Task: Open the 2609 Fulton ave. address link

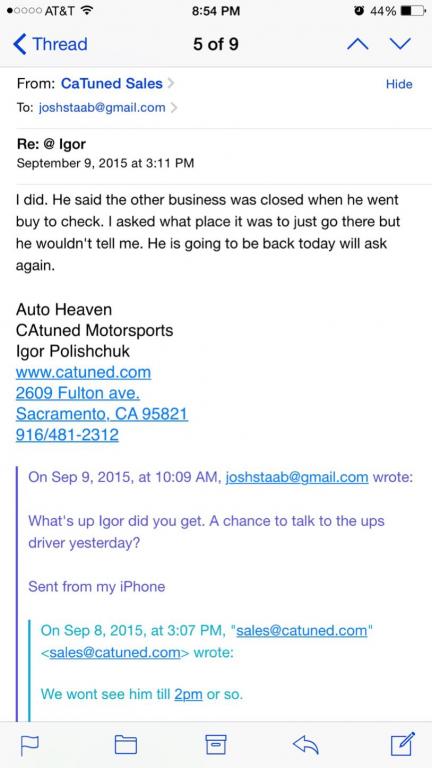Action: tap(77, 393)
